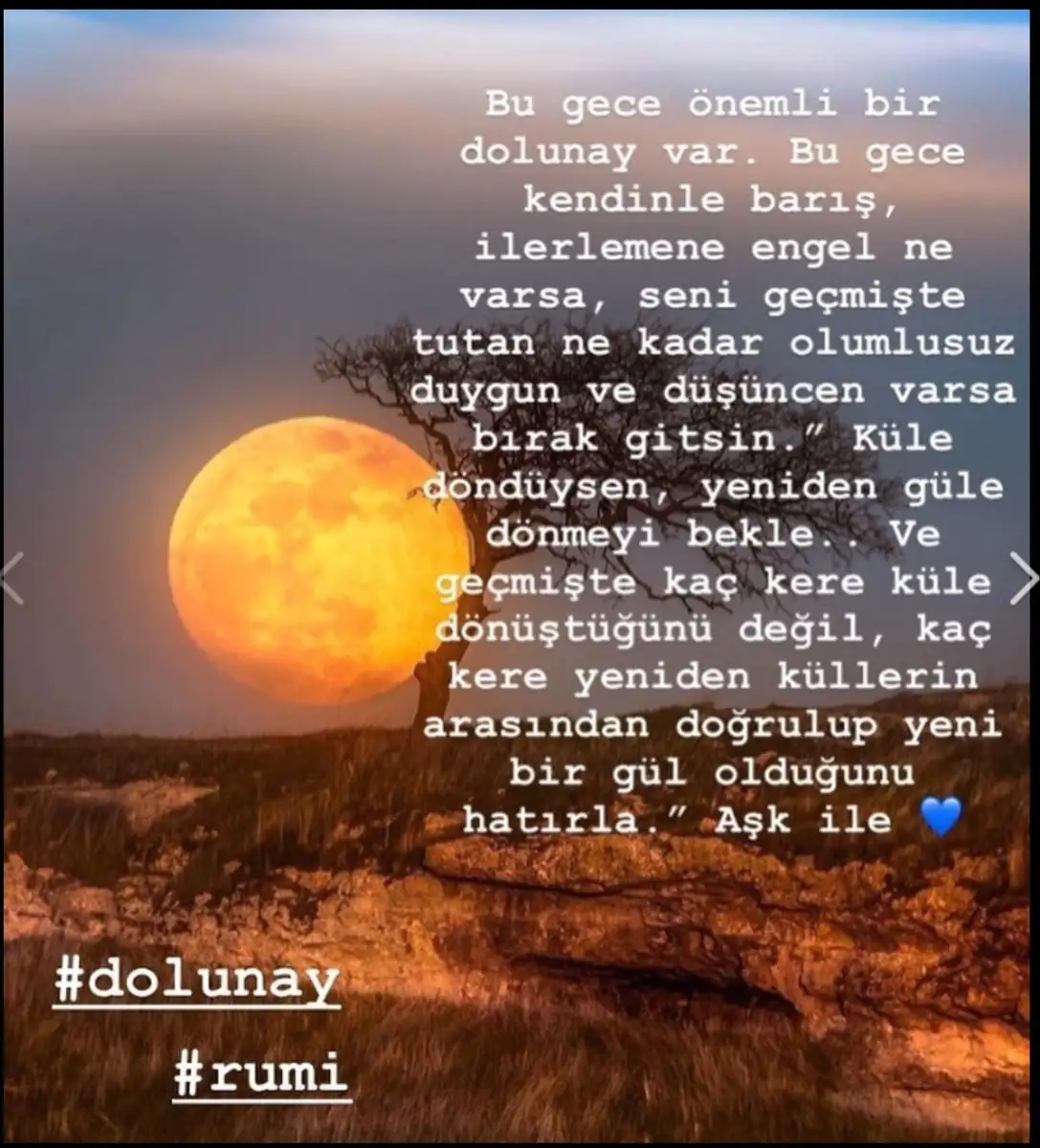The image size is (1040, 1148).
Task: Go to the next image with the right chevron
Action: pos(1023,578)
